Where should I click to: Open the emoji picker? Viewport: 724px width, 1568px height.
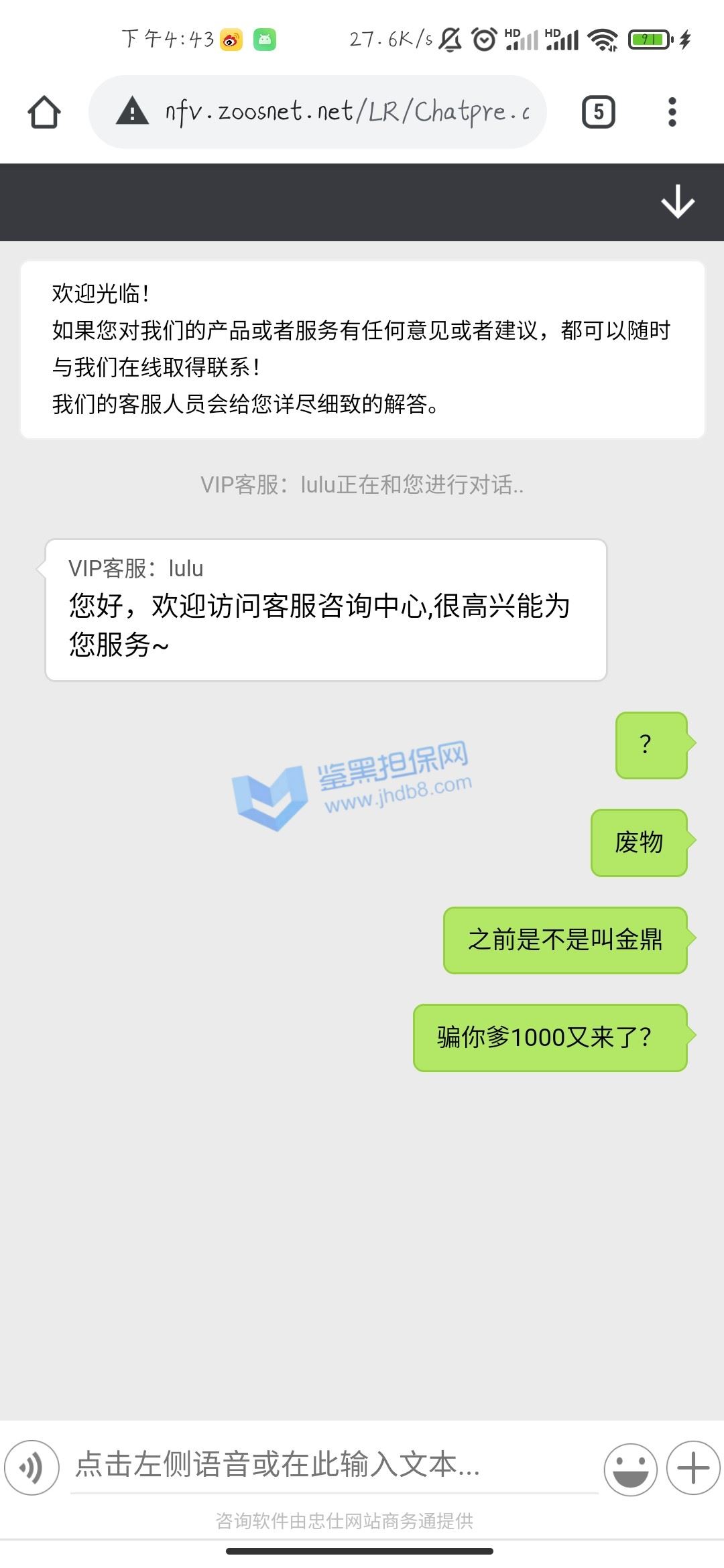click(x=630, y=1468)
